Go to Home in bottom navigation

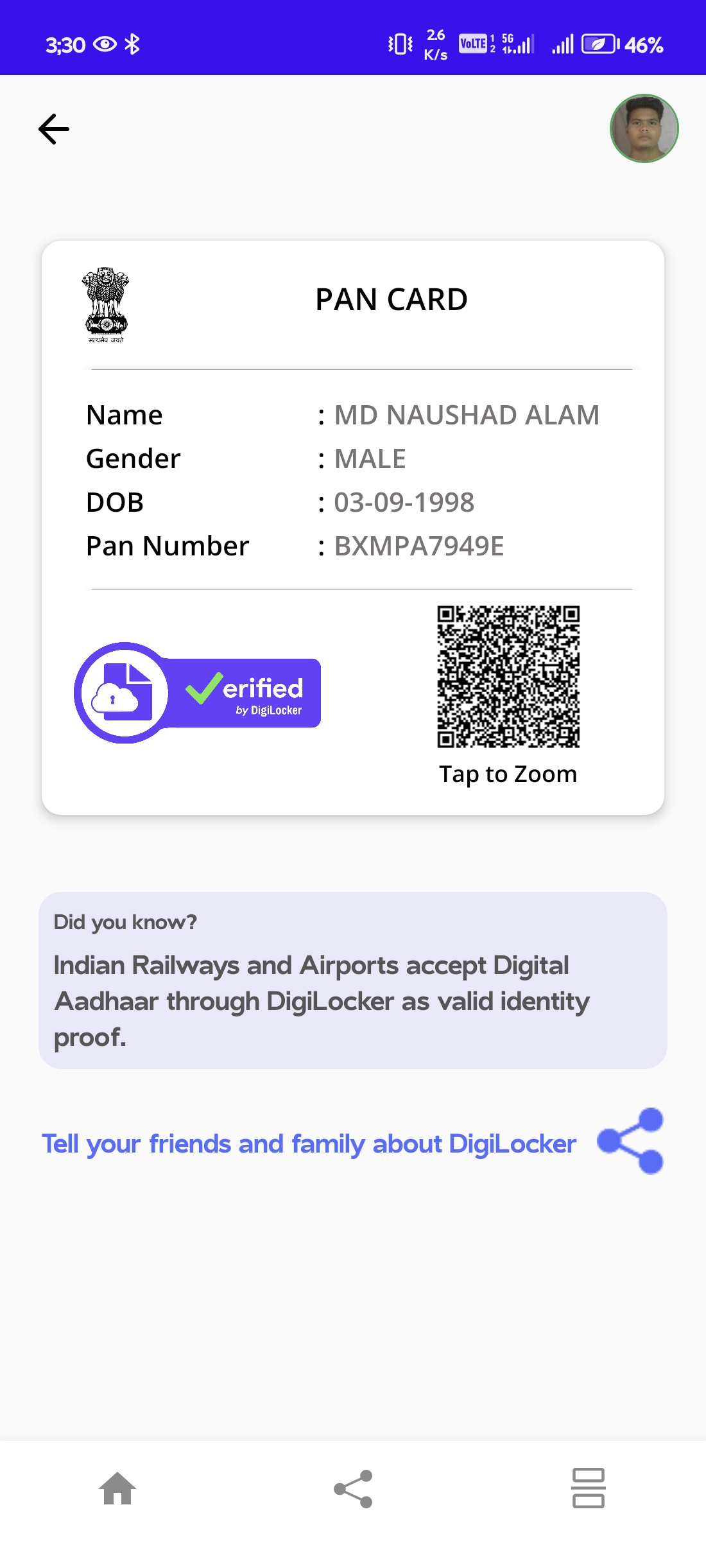[117, 1488]
